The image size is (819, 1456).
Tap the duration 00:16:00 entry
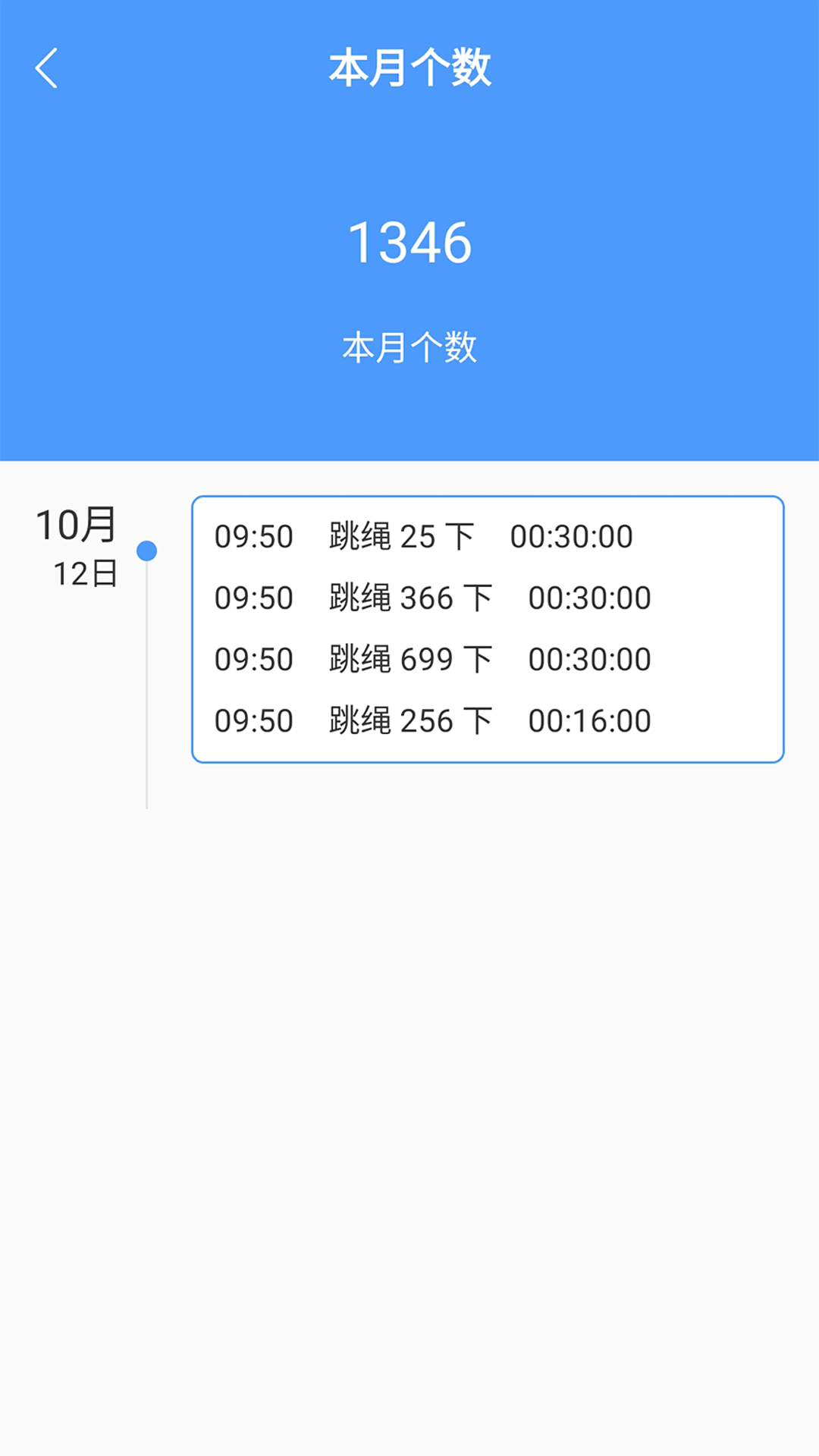pos(591,720)
